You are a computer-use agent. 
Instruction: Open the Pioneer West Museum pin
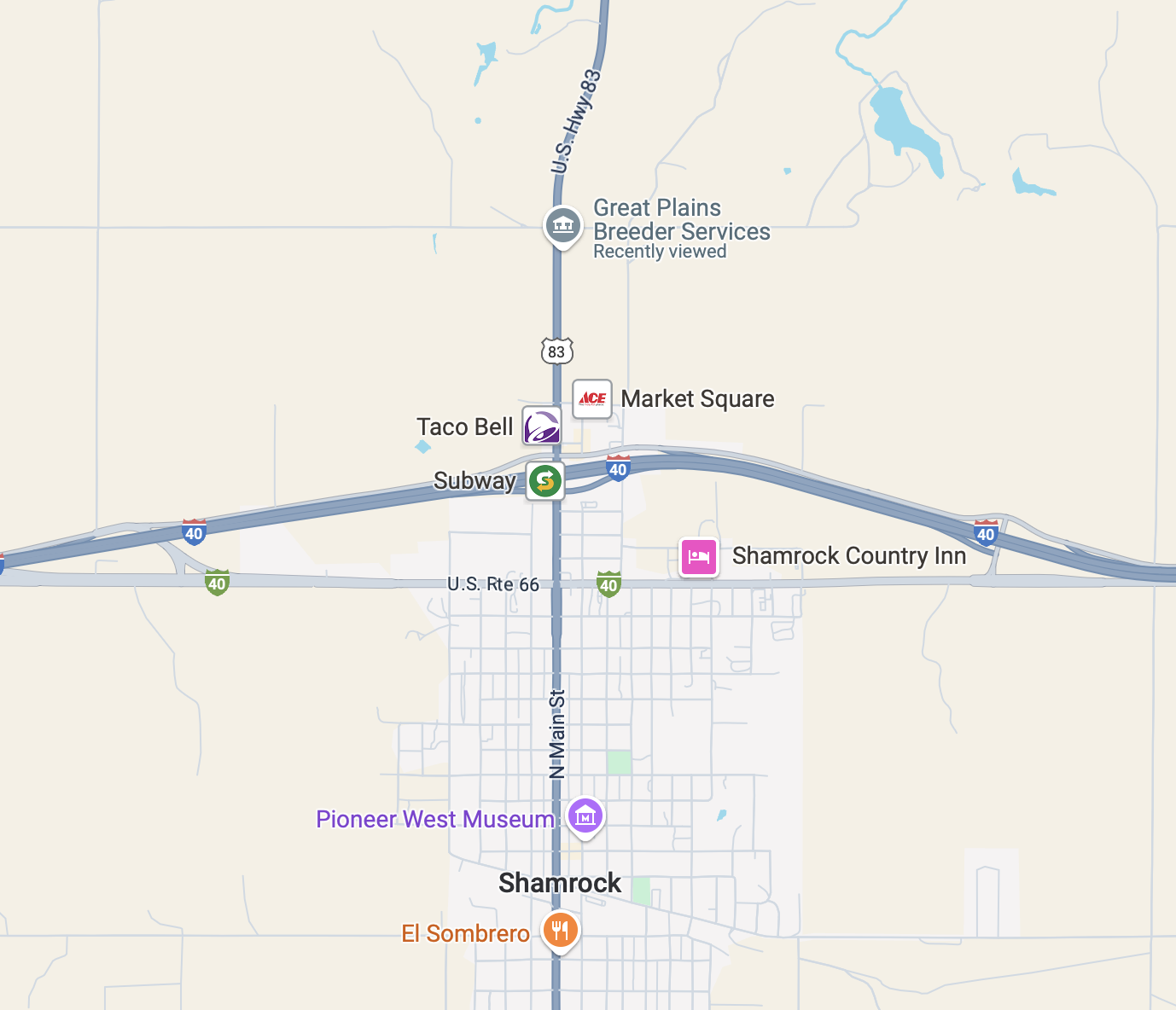585,816
